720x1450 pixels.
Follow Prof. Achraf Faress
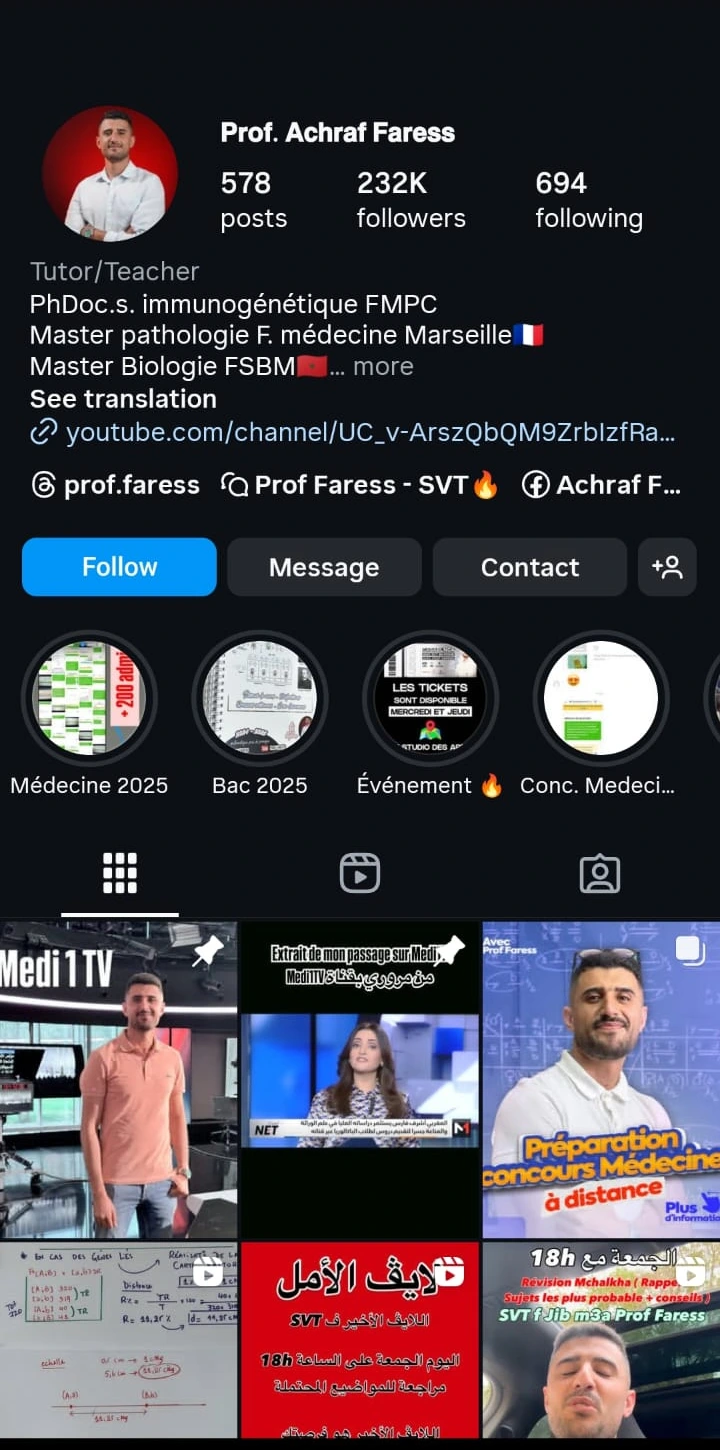click(x=119, y=567)
